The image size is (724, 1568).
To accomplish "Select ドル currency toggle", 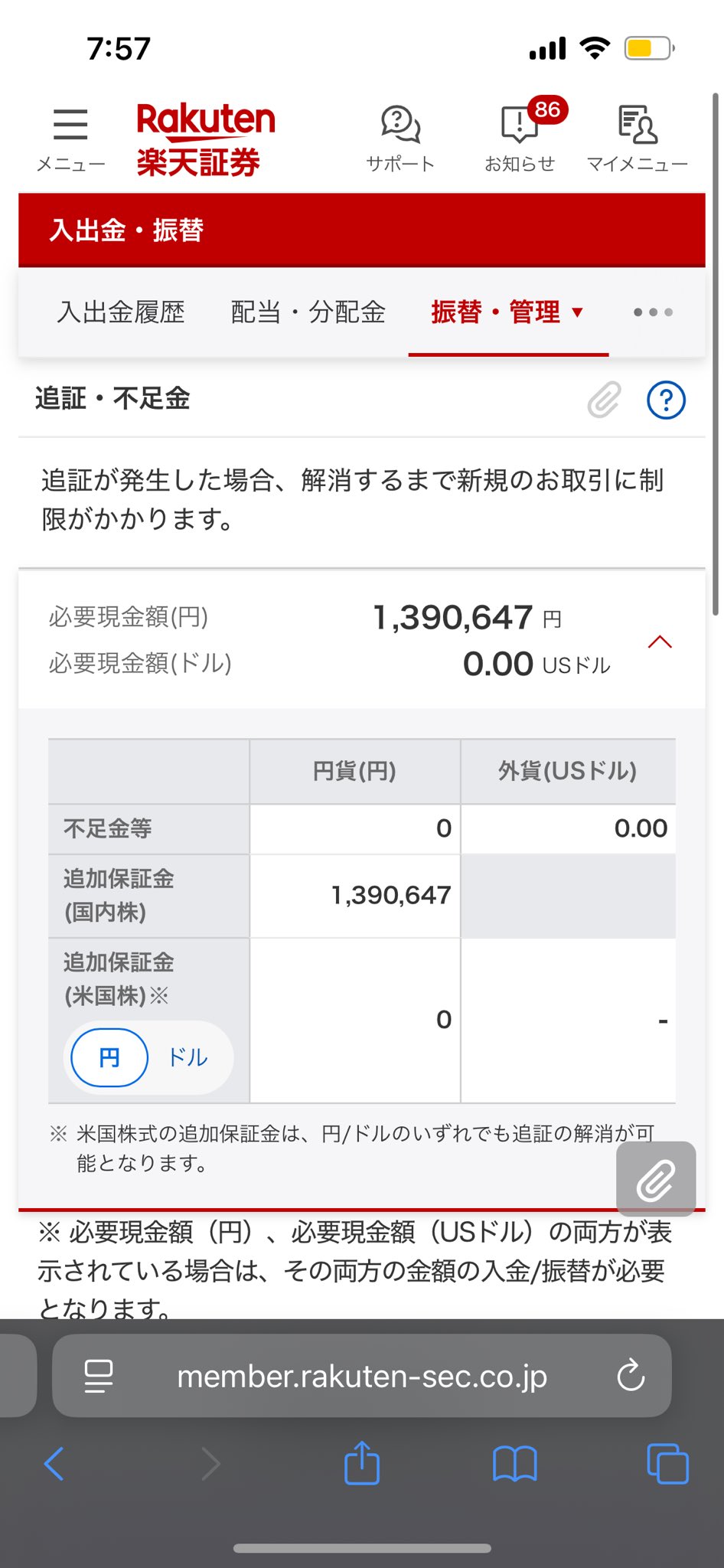I will 188,1057.
